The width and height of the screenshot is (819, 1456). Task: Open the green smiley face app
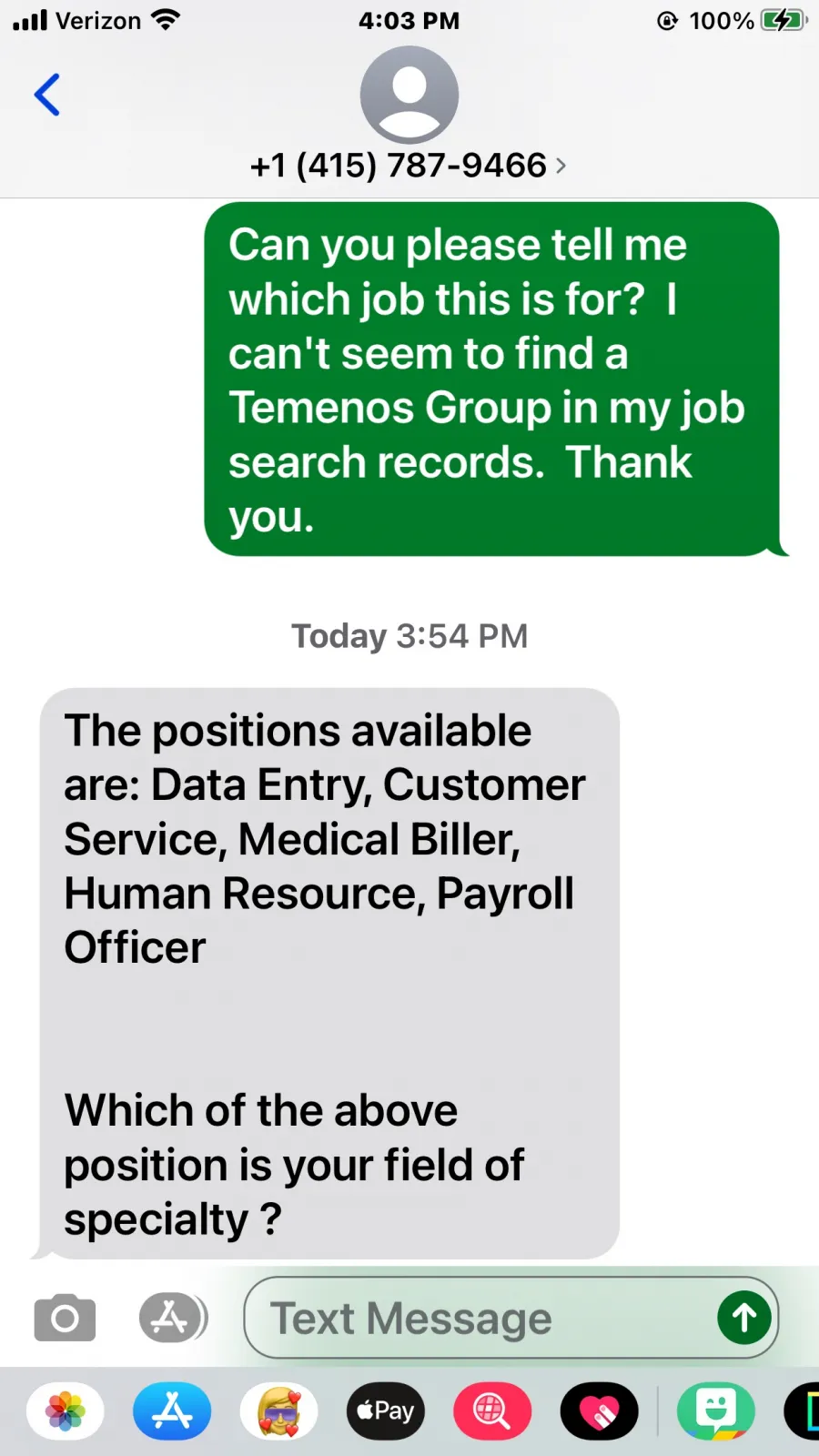[716, 1411]
